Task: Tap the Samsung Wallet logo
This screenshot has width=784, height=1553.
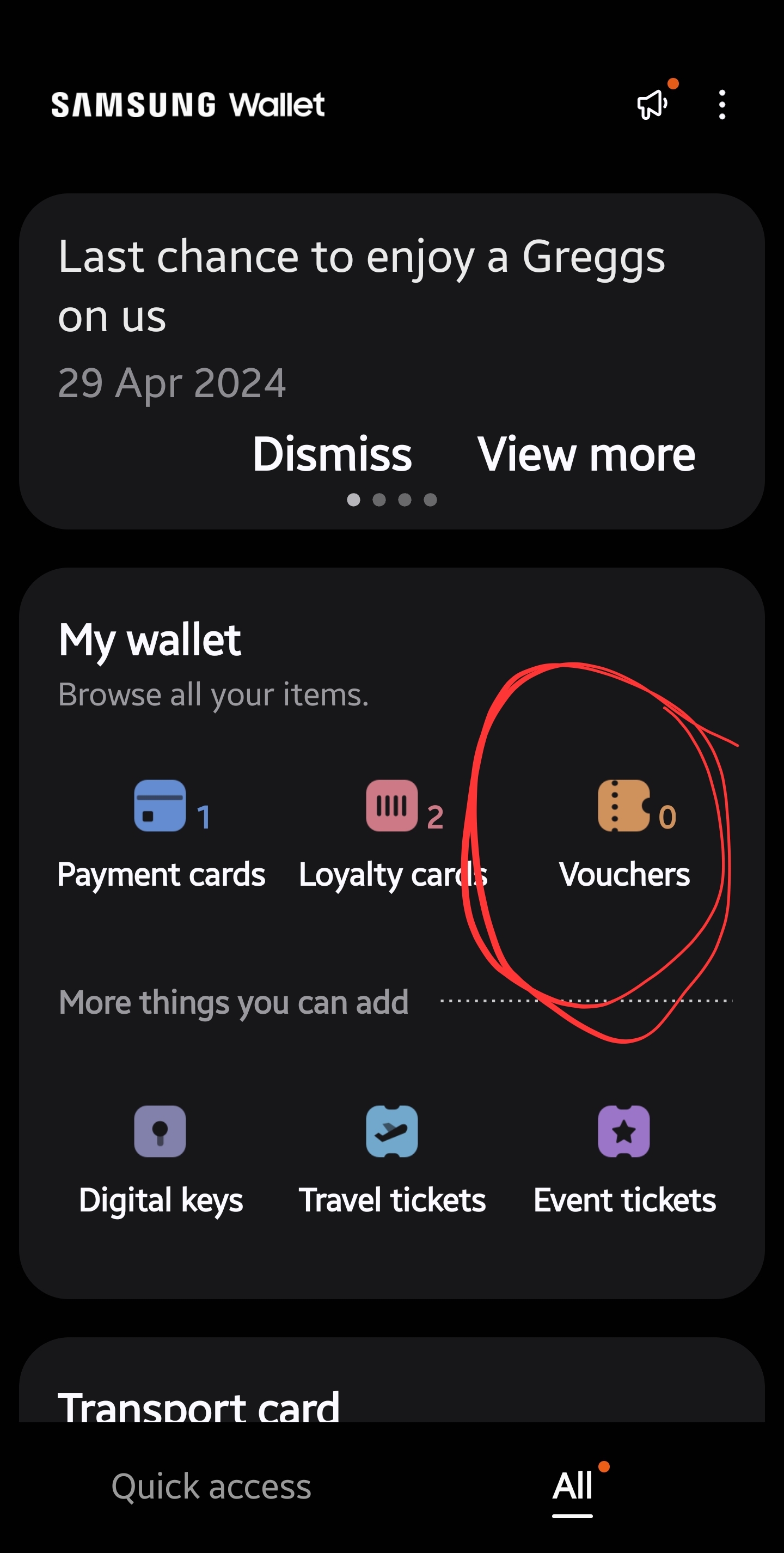Action: click(187, 103)
